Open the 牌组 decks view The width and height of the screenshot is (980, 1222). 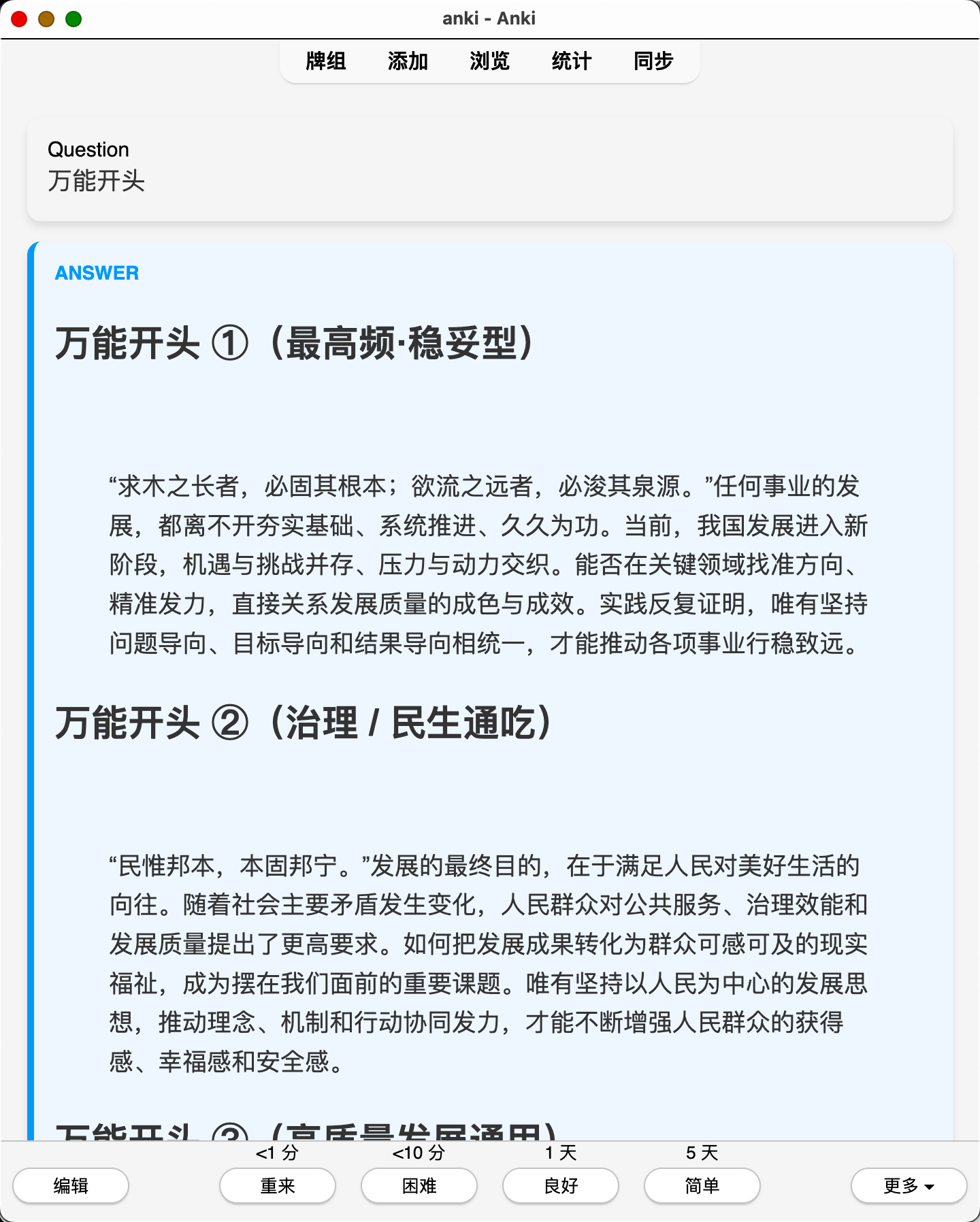tap(326, 61)
